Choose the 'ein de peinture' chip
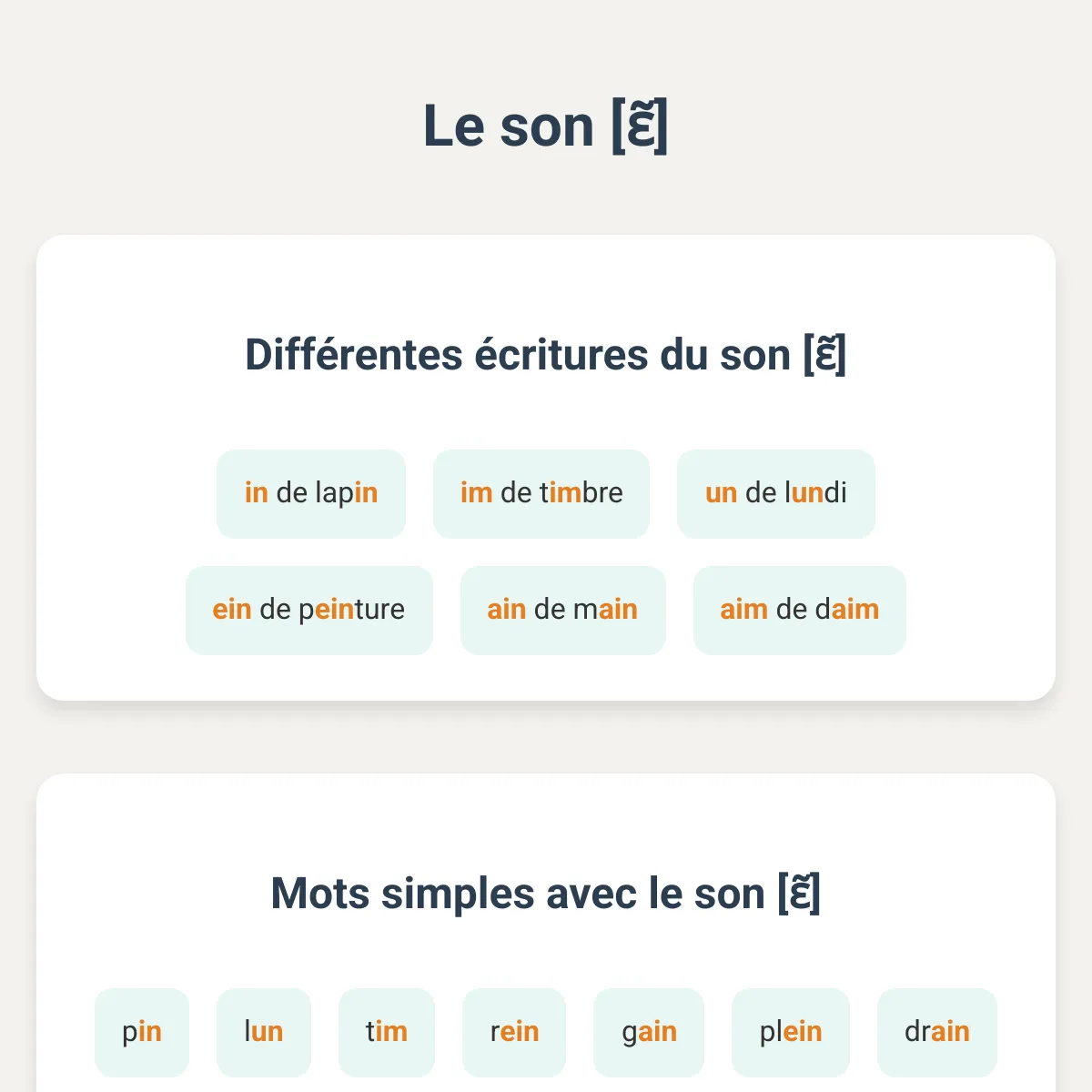 [x=309, y=610]
